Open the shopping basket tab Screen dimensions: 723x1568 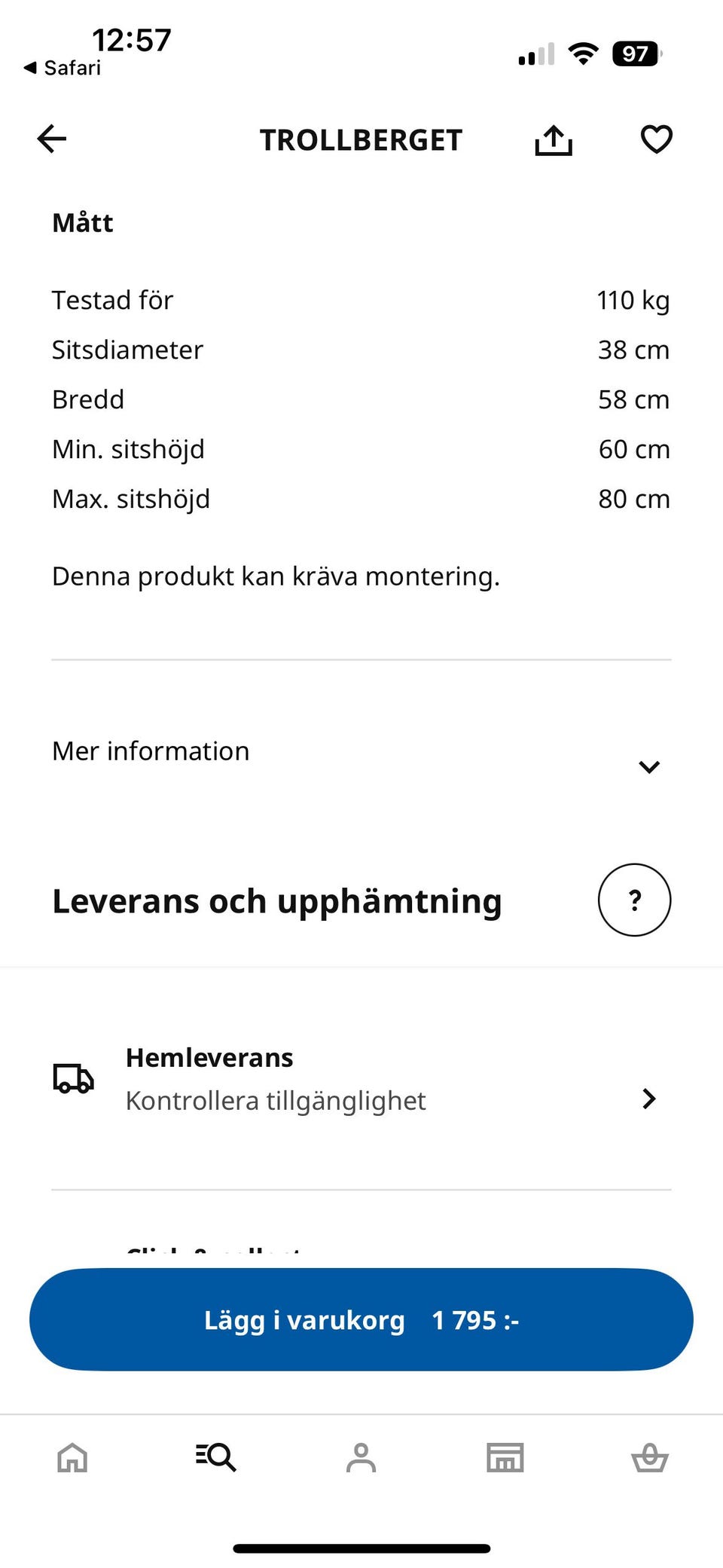point(650,1457)
